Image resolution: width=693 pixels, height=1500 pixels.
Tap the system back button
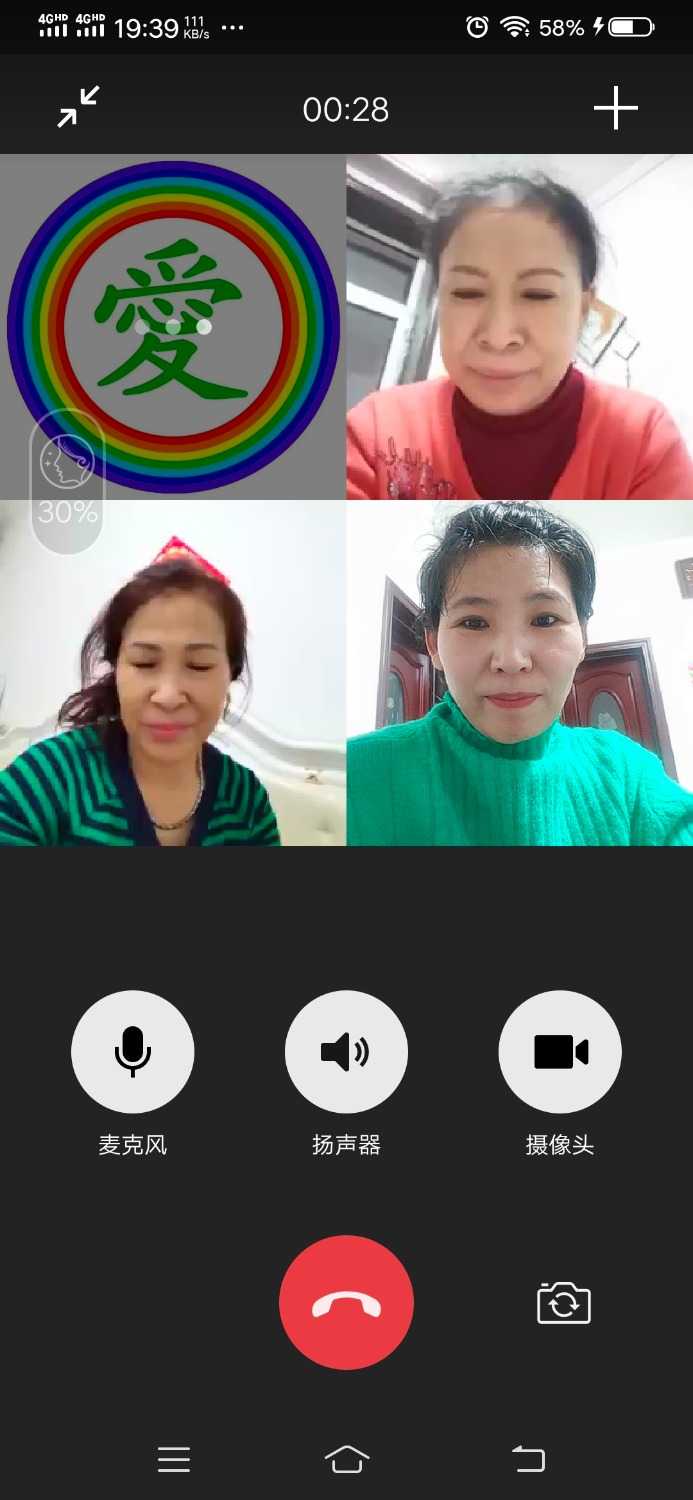click(x=529, y=1460)
